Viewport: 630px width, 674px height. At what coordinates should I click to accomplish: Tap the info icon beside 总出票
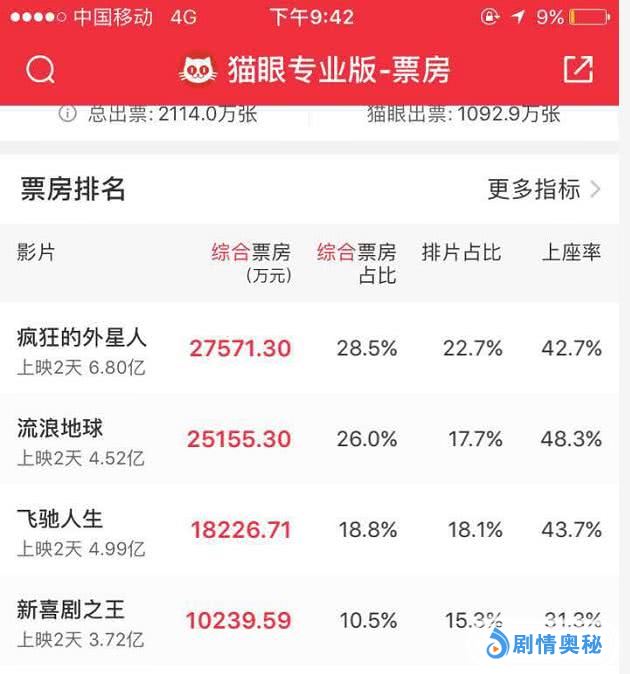coord(67,114)
